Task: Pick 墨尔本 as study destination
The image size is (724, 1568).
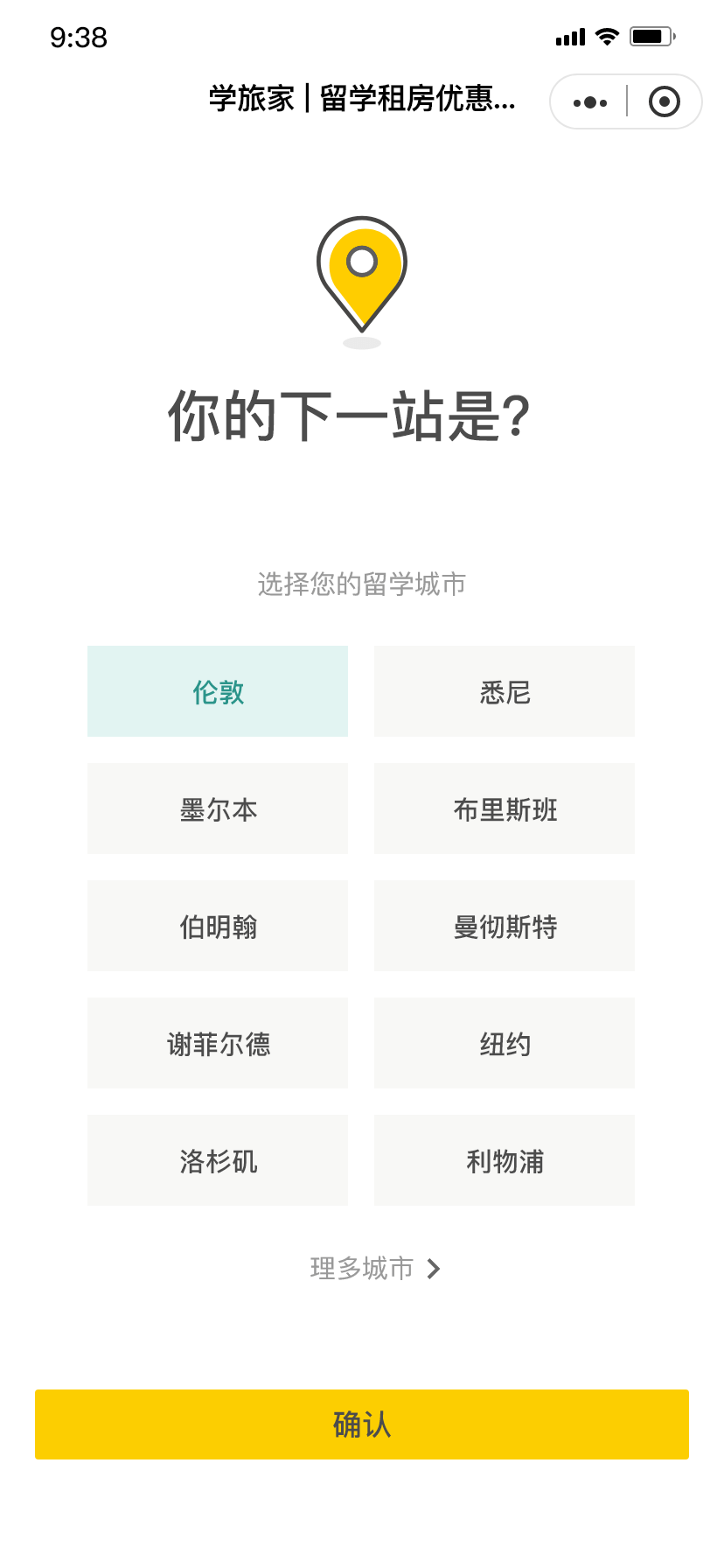Action: point(218,808)
